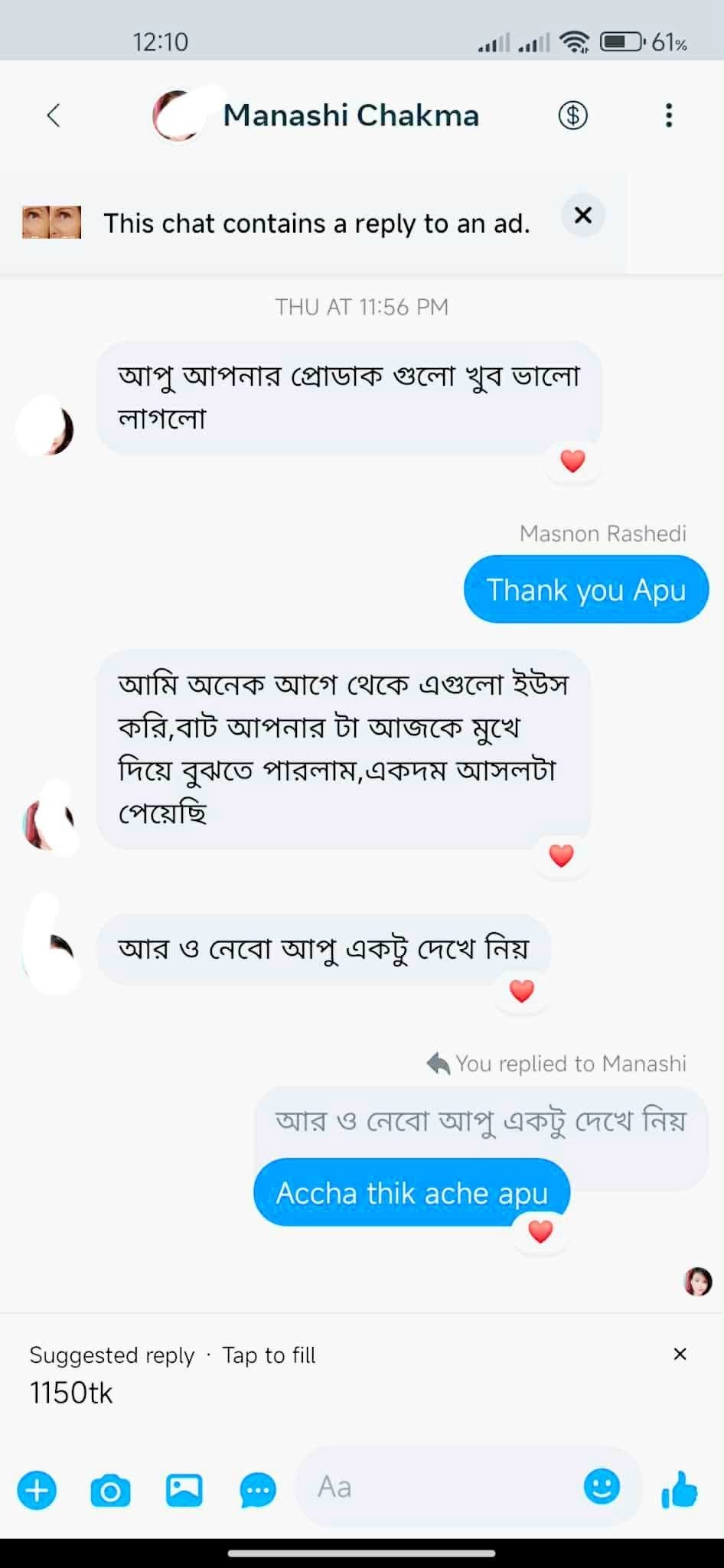Open the three-dot overflow menu
Viewport: 724px width, 1568px height.
pyautogui.click(x=669, y=116)
